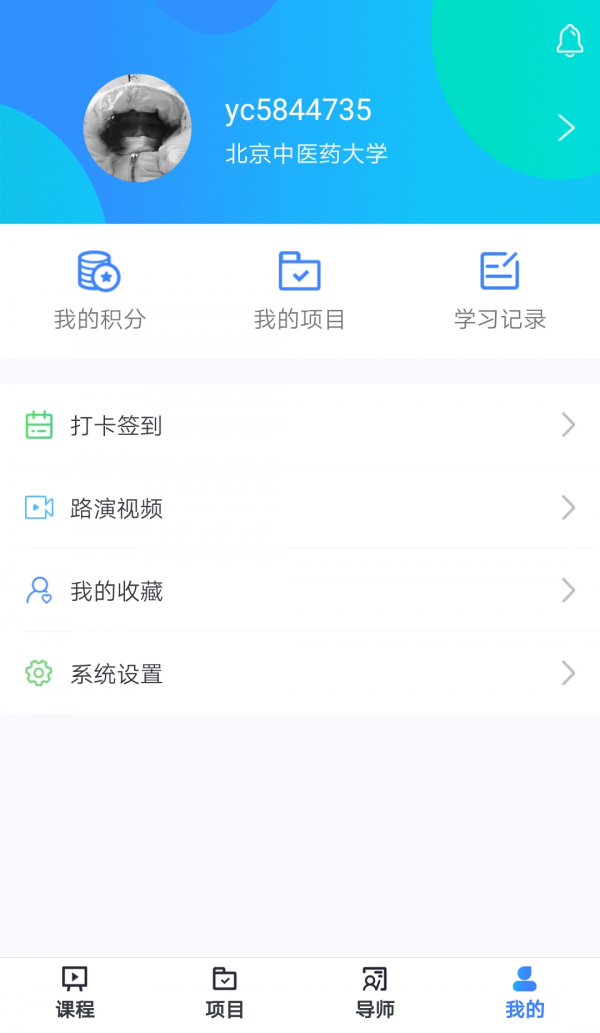Switch to the 课程 tab
This screenshot has height=1033, width=600.
tap(75, 993)
